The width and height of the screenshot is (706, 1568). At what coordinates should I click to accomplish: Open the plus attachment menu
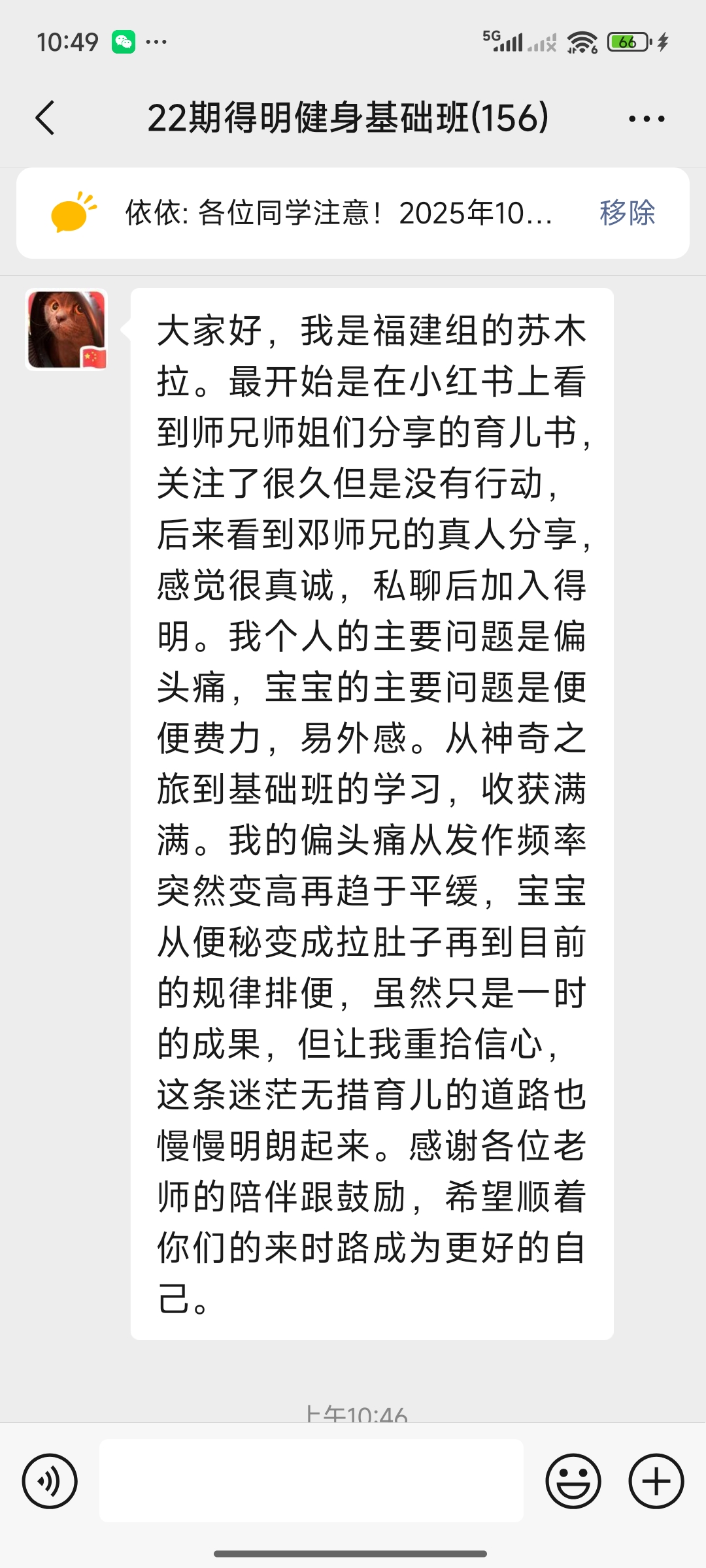click(x=656, y=1481)
